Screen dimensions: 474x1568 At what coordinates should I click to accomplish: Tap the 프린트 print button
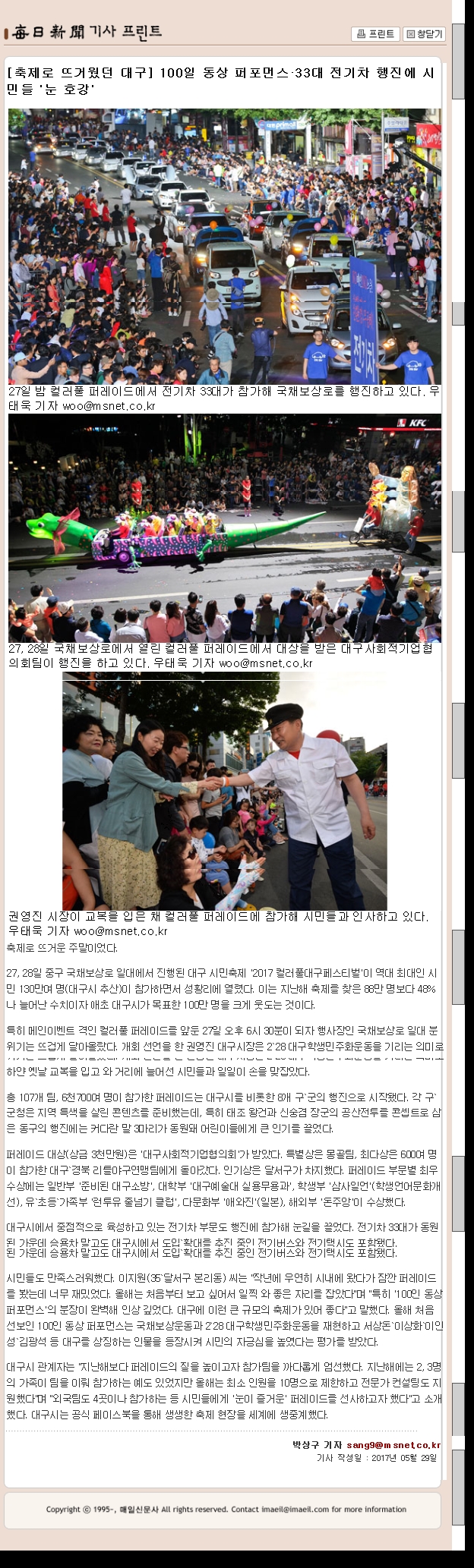click(x=375, y=33)
